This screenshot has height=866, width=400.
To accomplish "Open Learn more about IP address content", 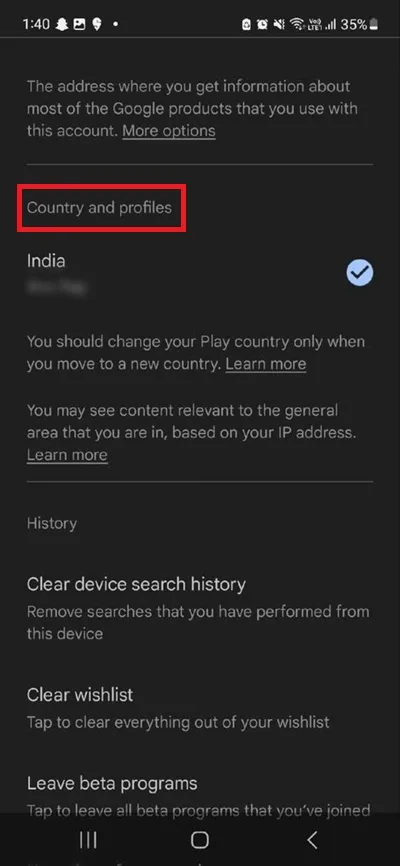I will (x=67, y=455).
